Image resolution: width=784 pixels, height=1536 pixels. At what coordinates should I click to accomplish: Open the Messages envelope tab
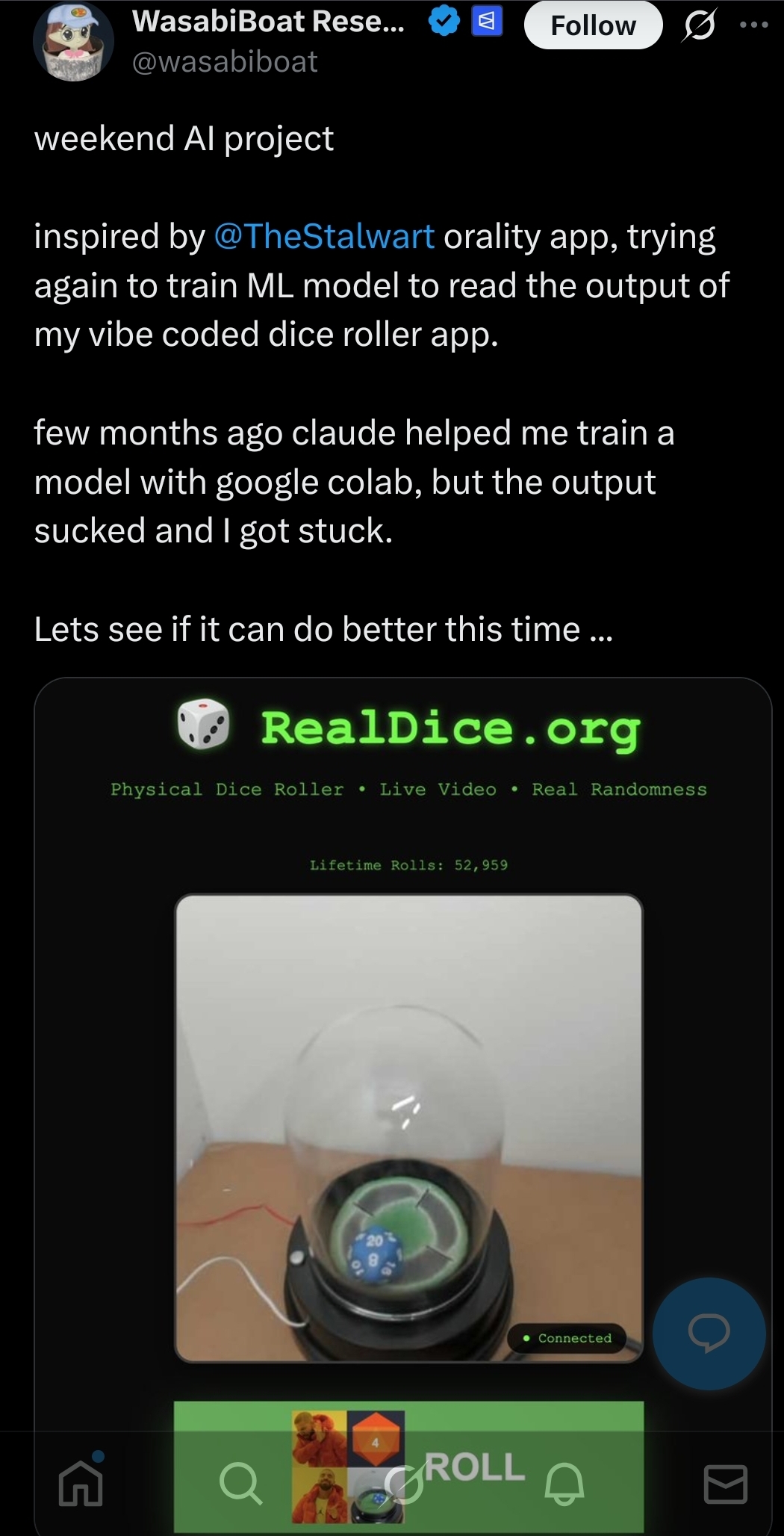(725, 1484)
